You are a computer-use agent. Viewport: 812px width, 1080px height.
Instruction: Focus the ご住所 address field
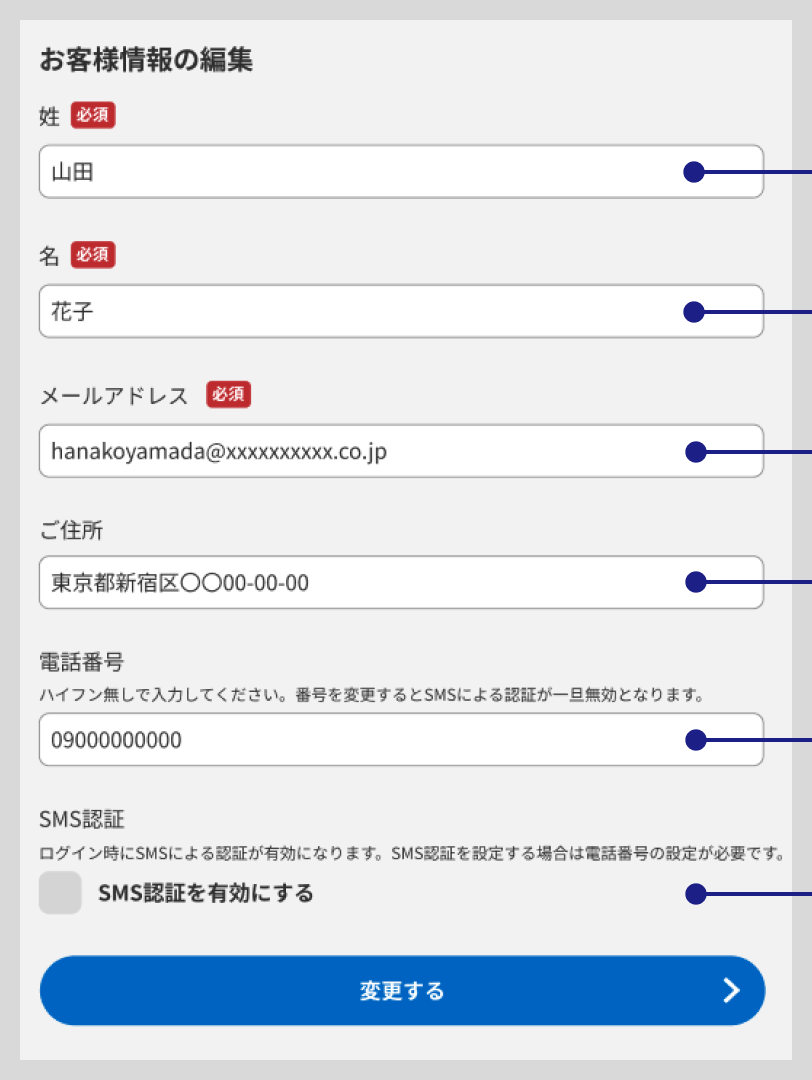(x=360, y=582)
